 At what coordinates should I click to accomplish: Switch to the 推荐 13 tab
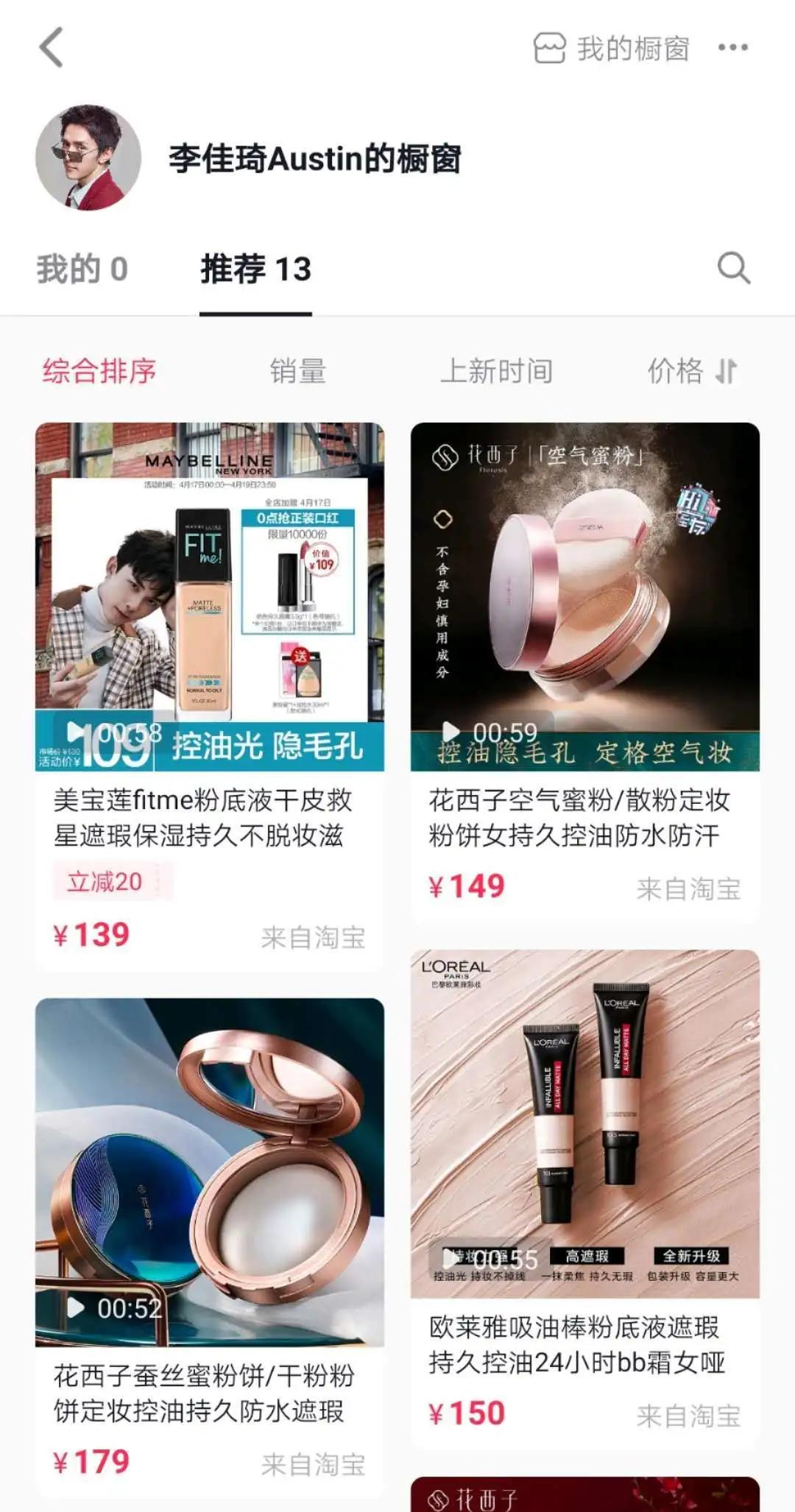point(255,269)
